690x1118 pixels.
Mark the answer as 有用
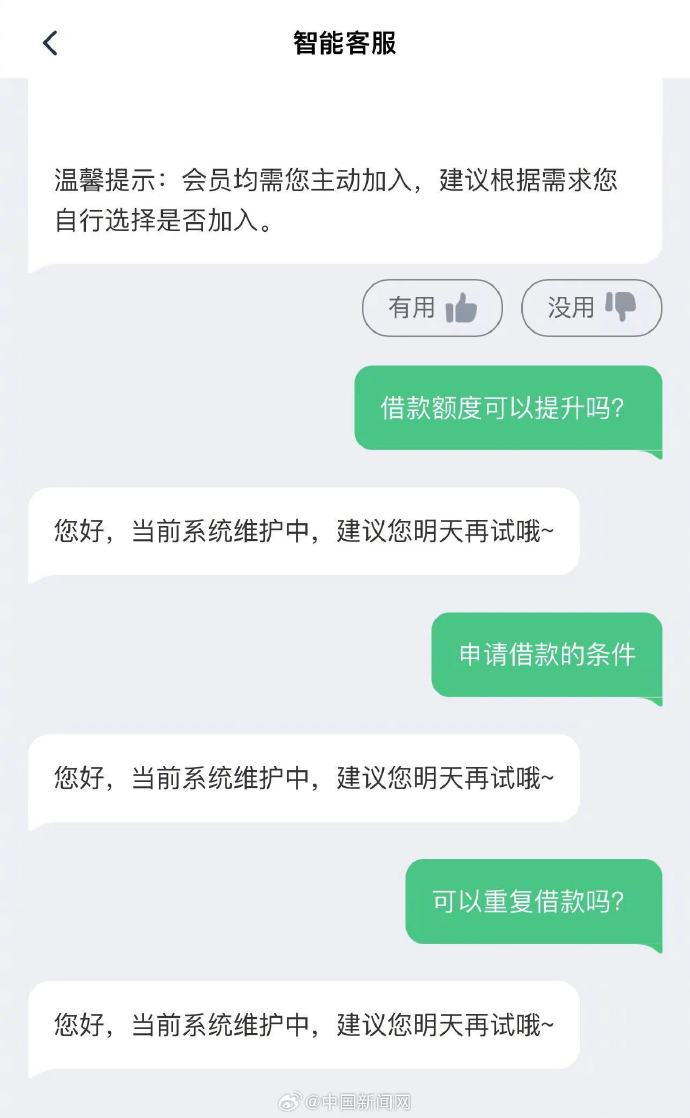tap(432, 308)
